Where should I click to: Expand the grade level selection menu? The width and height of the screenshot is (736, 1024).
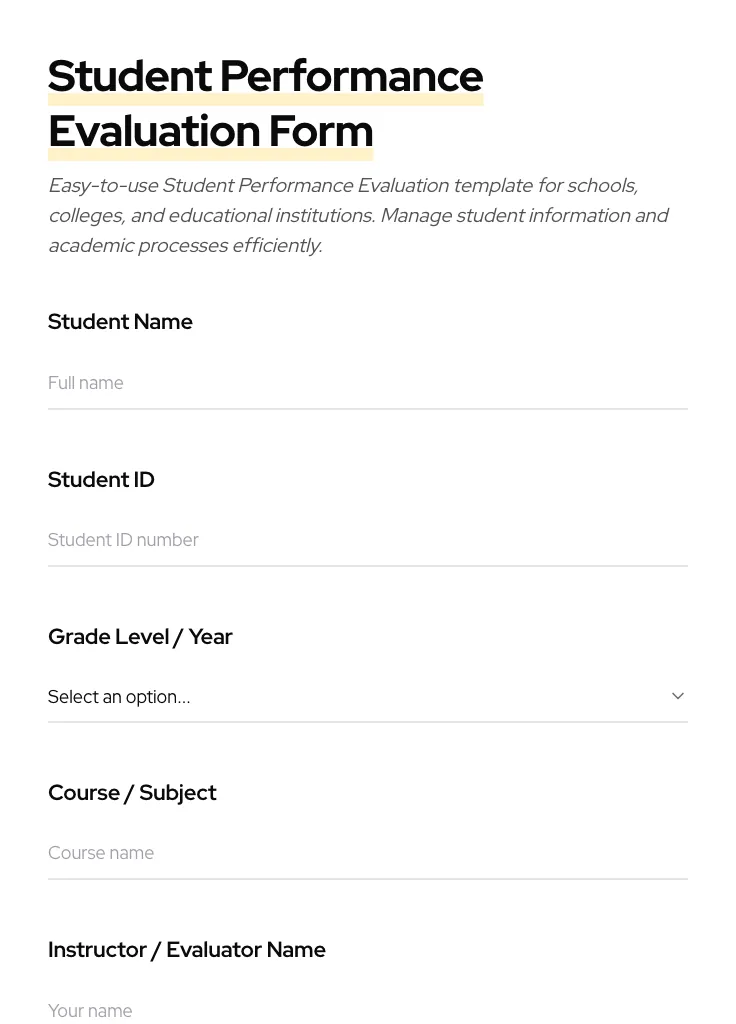[x=368, y=696]
